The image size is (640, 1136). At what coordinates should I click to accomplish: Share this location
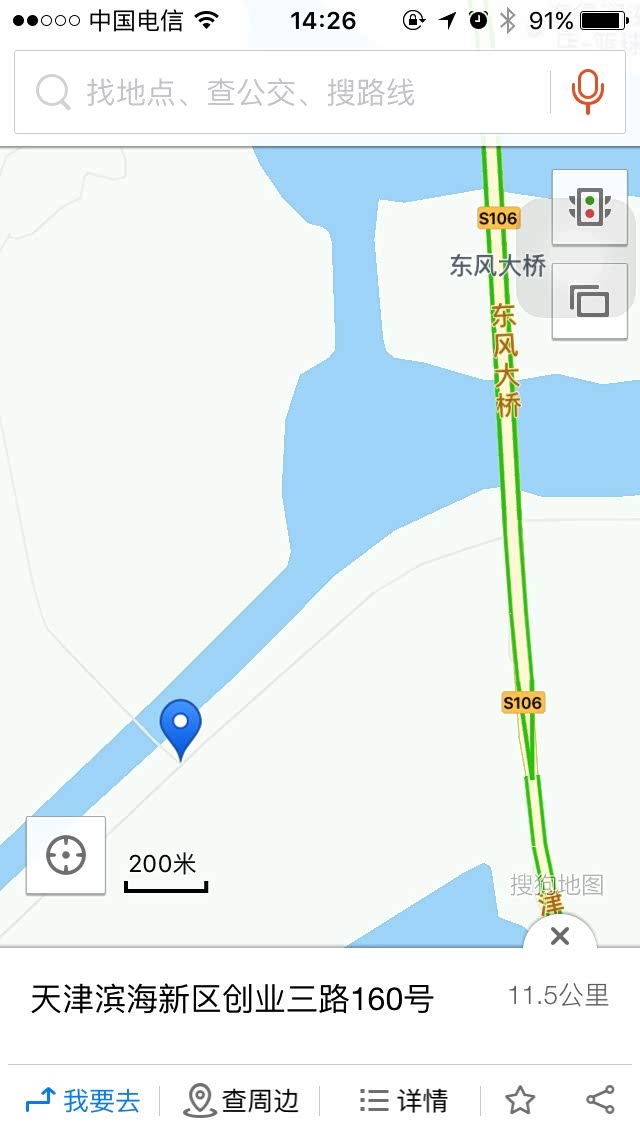(x=600, y=1101)
